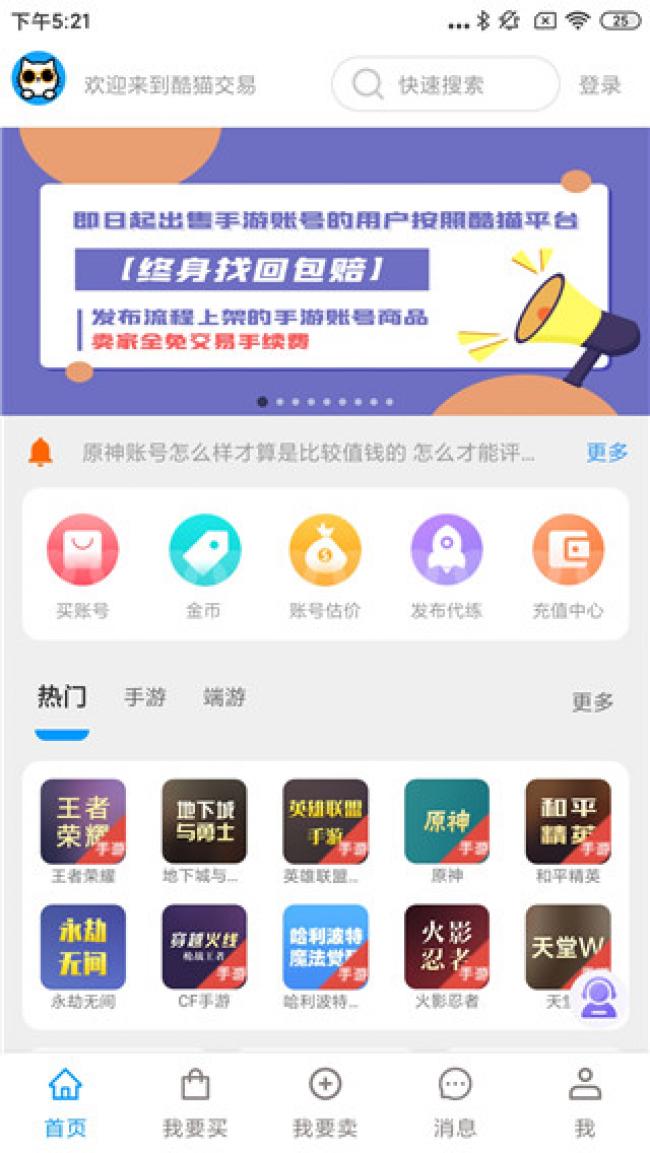650x1153 pixels.
Task: Tap 登录 to sign in
Action: click(x=600, y=86)
